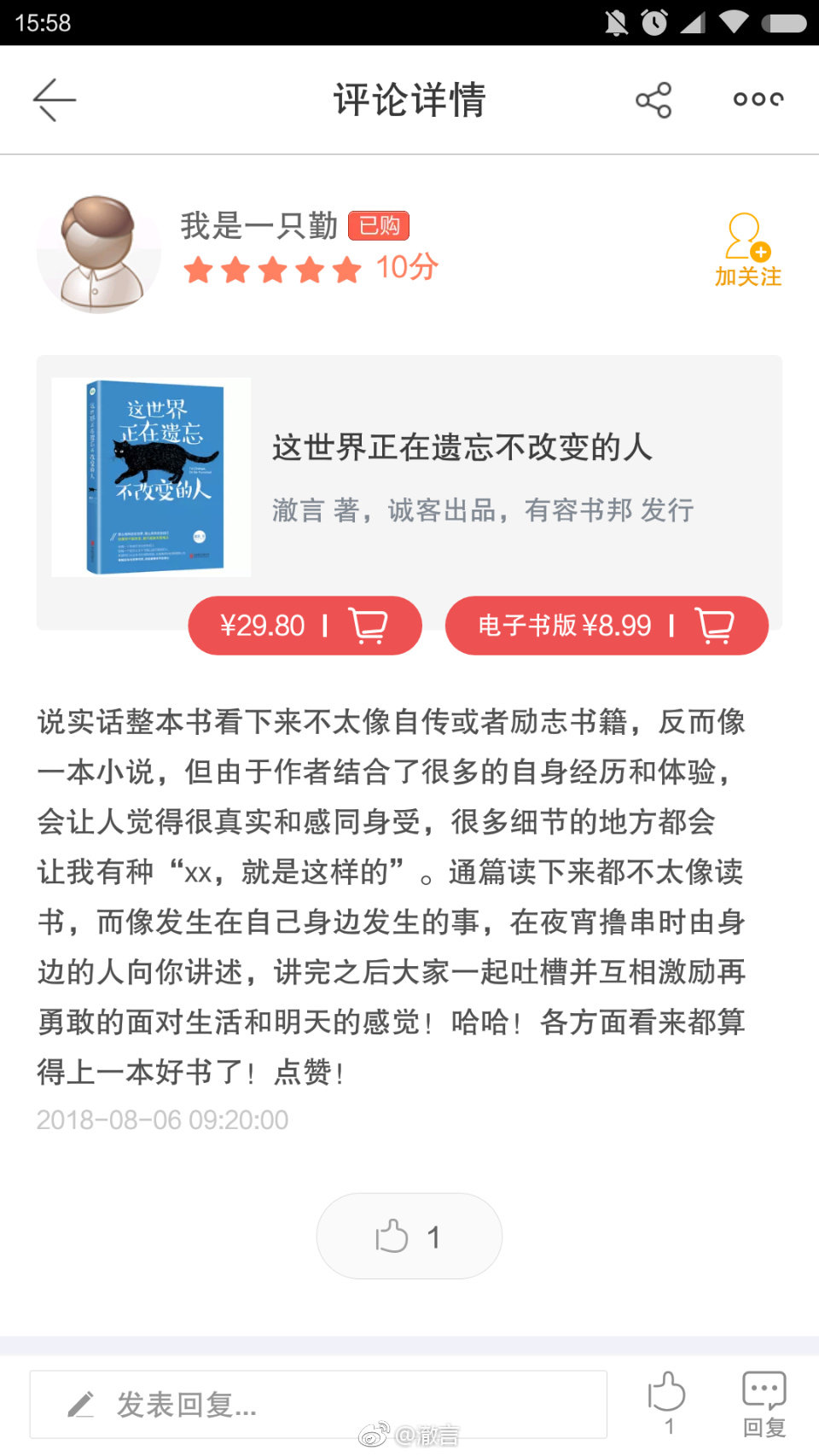Tap the 已购 purchased badge
The height and width of the screenshot is (1456, 819).
tap(379, 225)
